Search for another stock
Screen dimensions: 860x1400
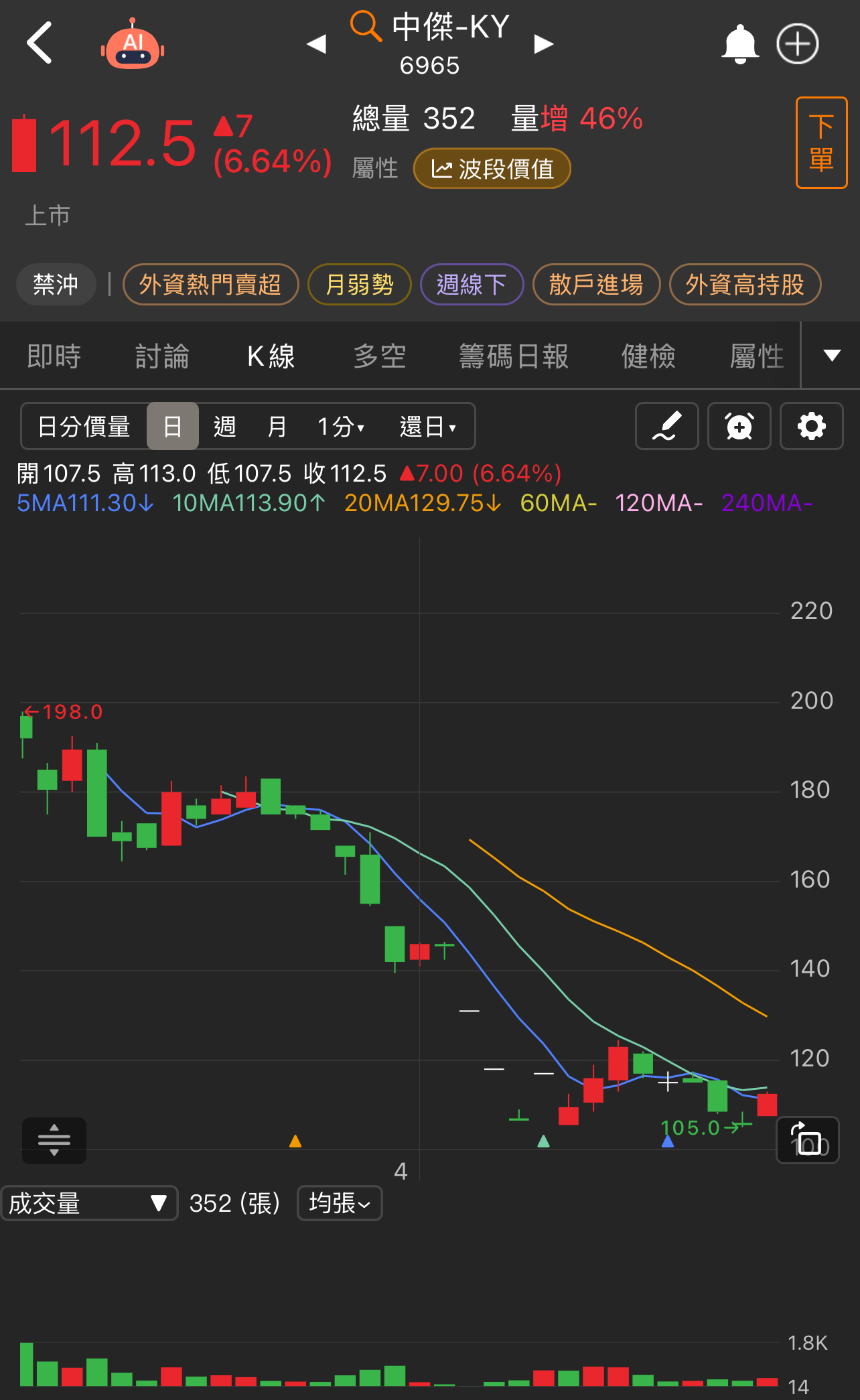tap(366, 27)
